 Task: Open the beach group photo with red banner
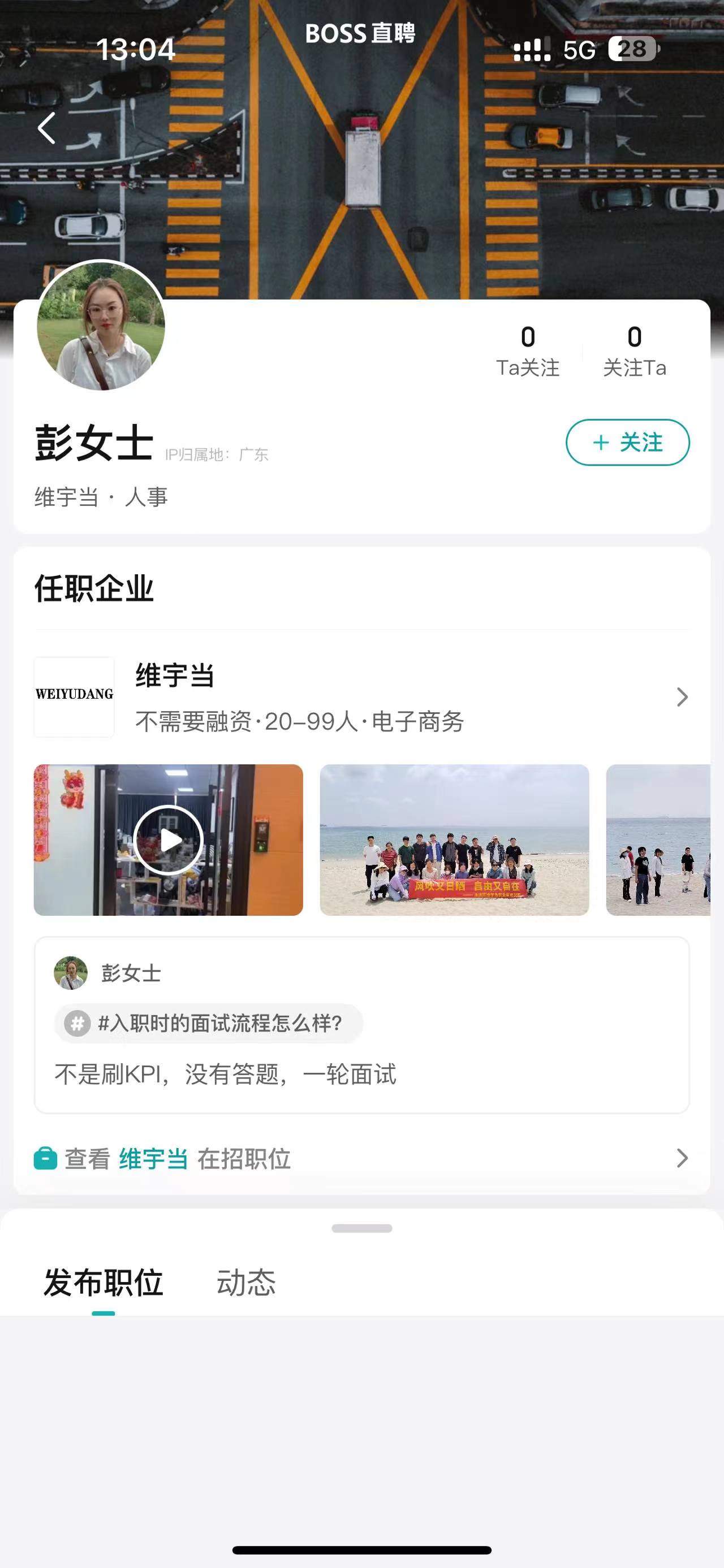coord(454,840)
